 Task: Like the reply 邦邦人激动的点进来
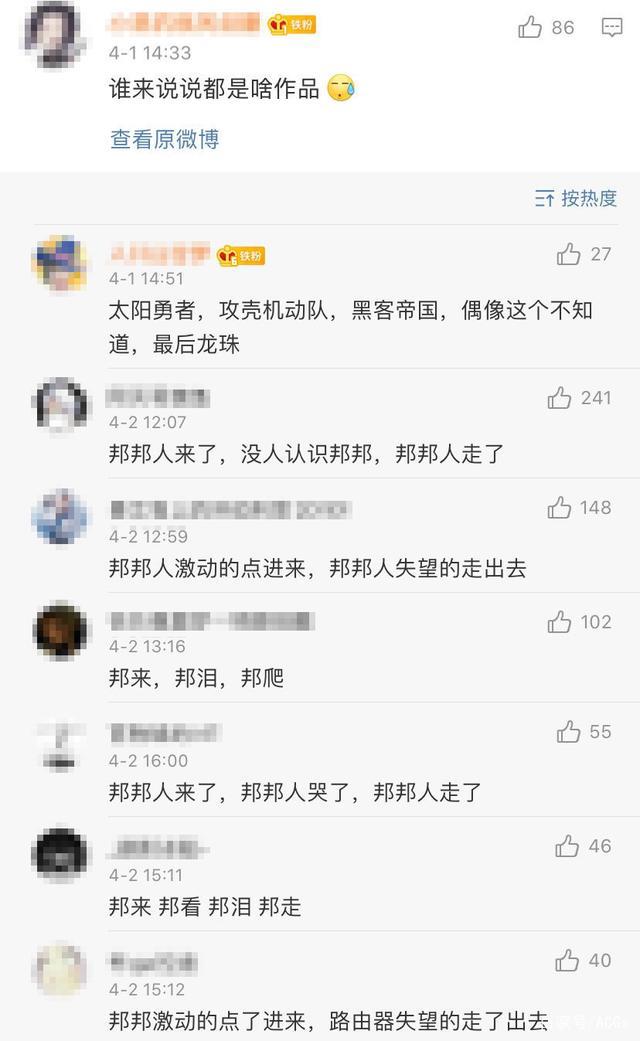click(560, 508)
